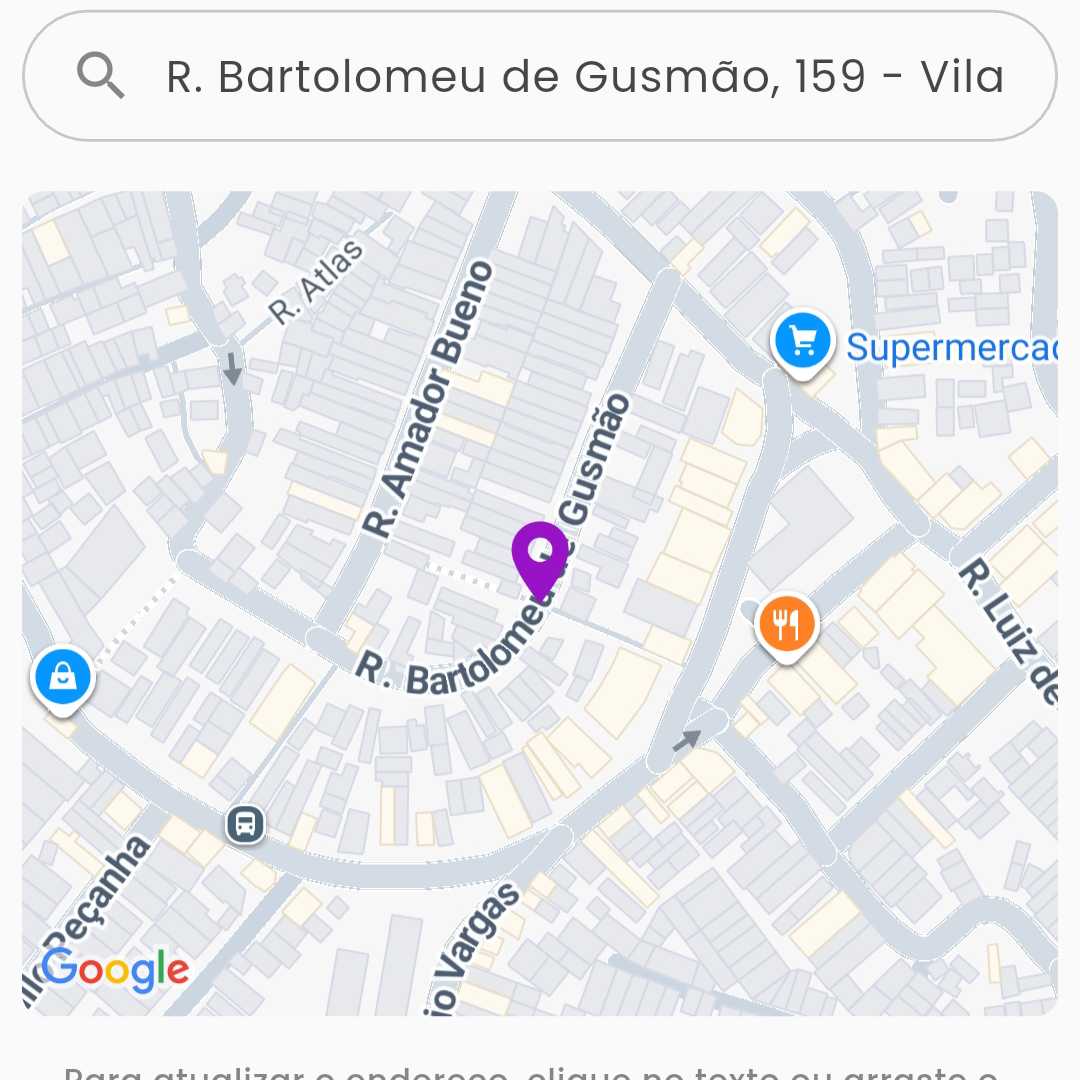Select the blue shopping bag marker
Screen dimensions: 1080x1080
click(63, 679)
